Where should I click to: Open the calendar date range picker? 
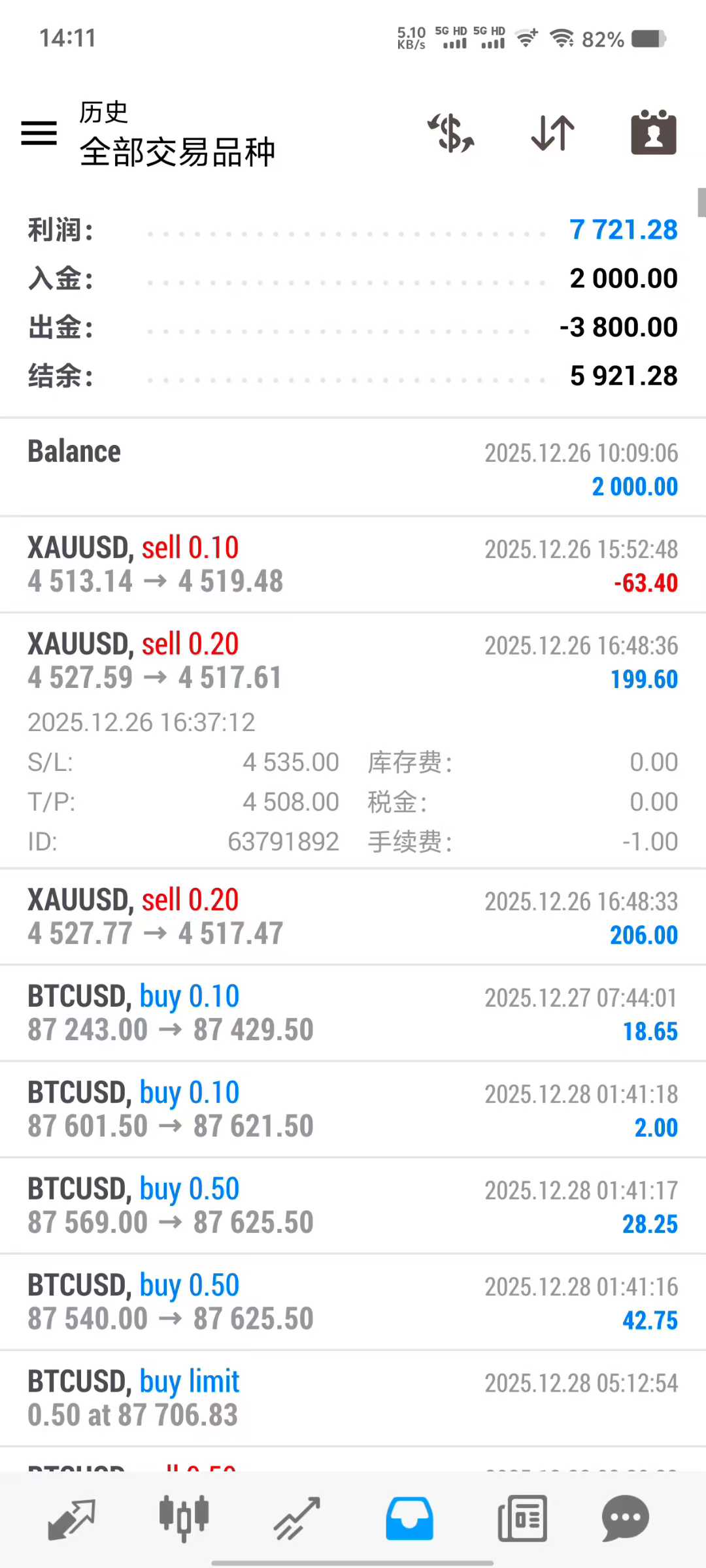click(x=653, y=133)
